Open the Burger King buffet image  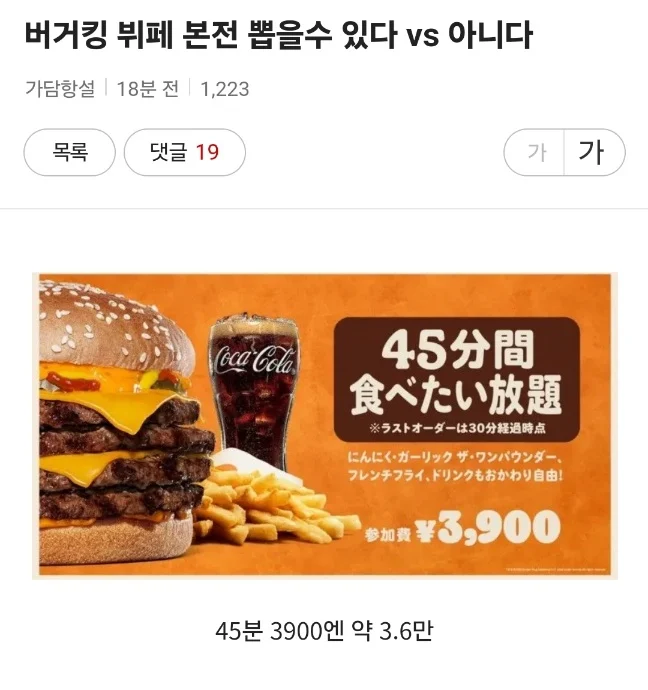[324, 425]
